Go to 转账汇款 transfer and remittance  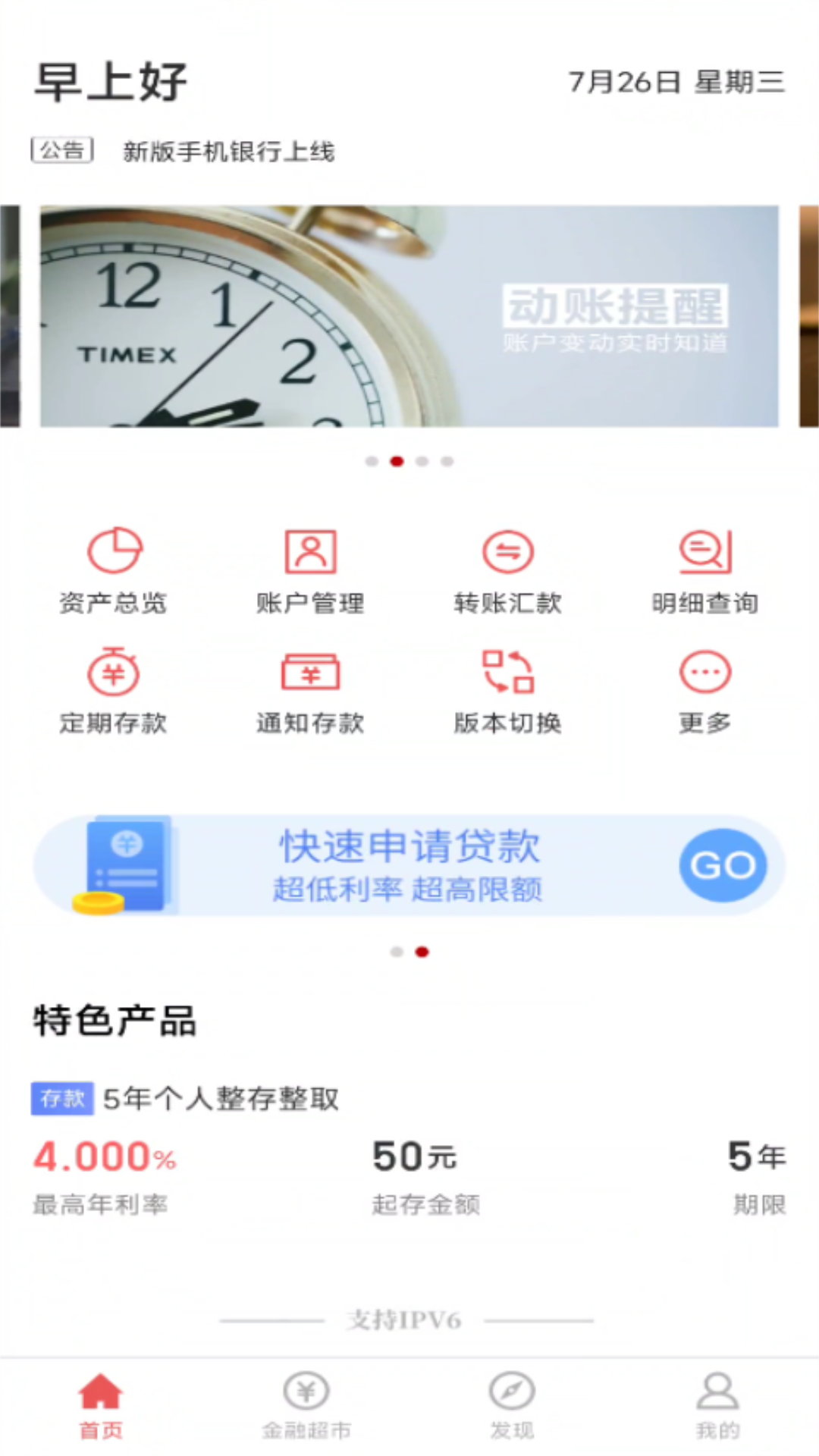click(507, 569)
